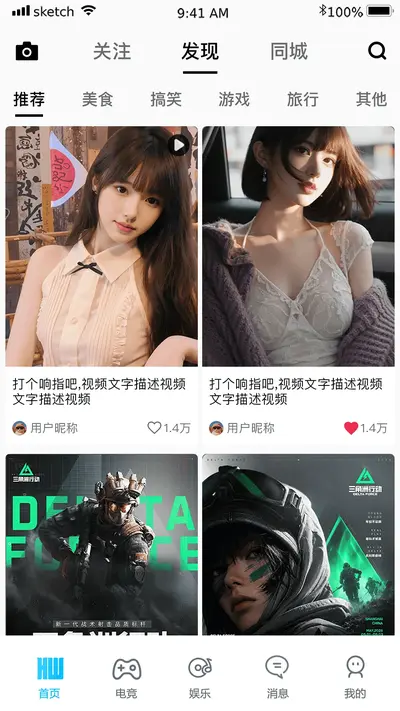
Task: Show the 美食 category
Action: click(x=98, y=99)
